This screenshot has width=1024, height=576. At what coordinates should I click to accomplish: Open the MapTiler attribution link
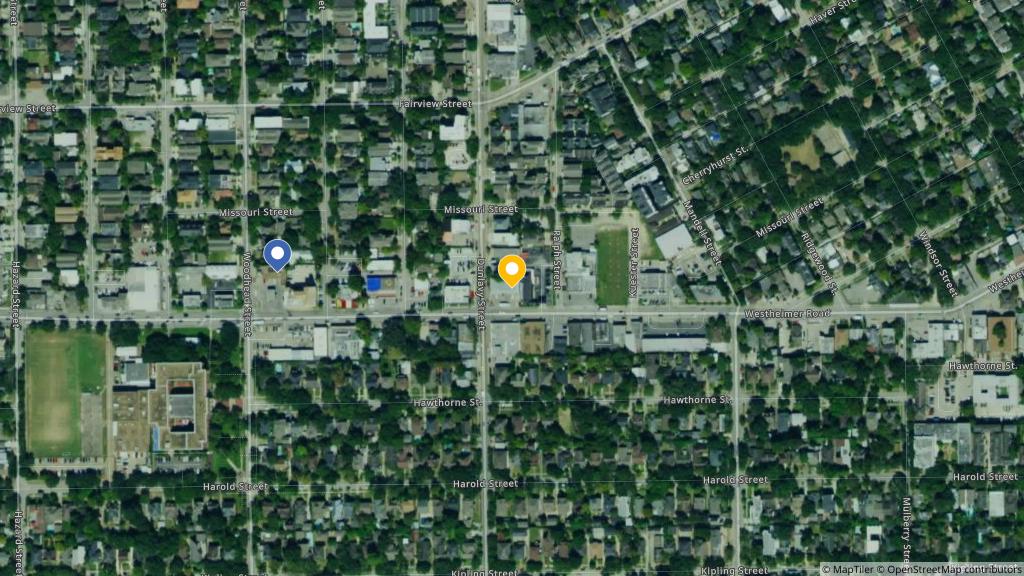click(855, 569)
